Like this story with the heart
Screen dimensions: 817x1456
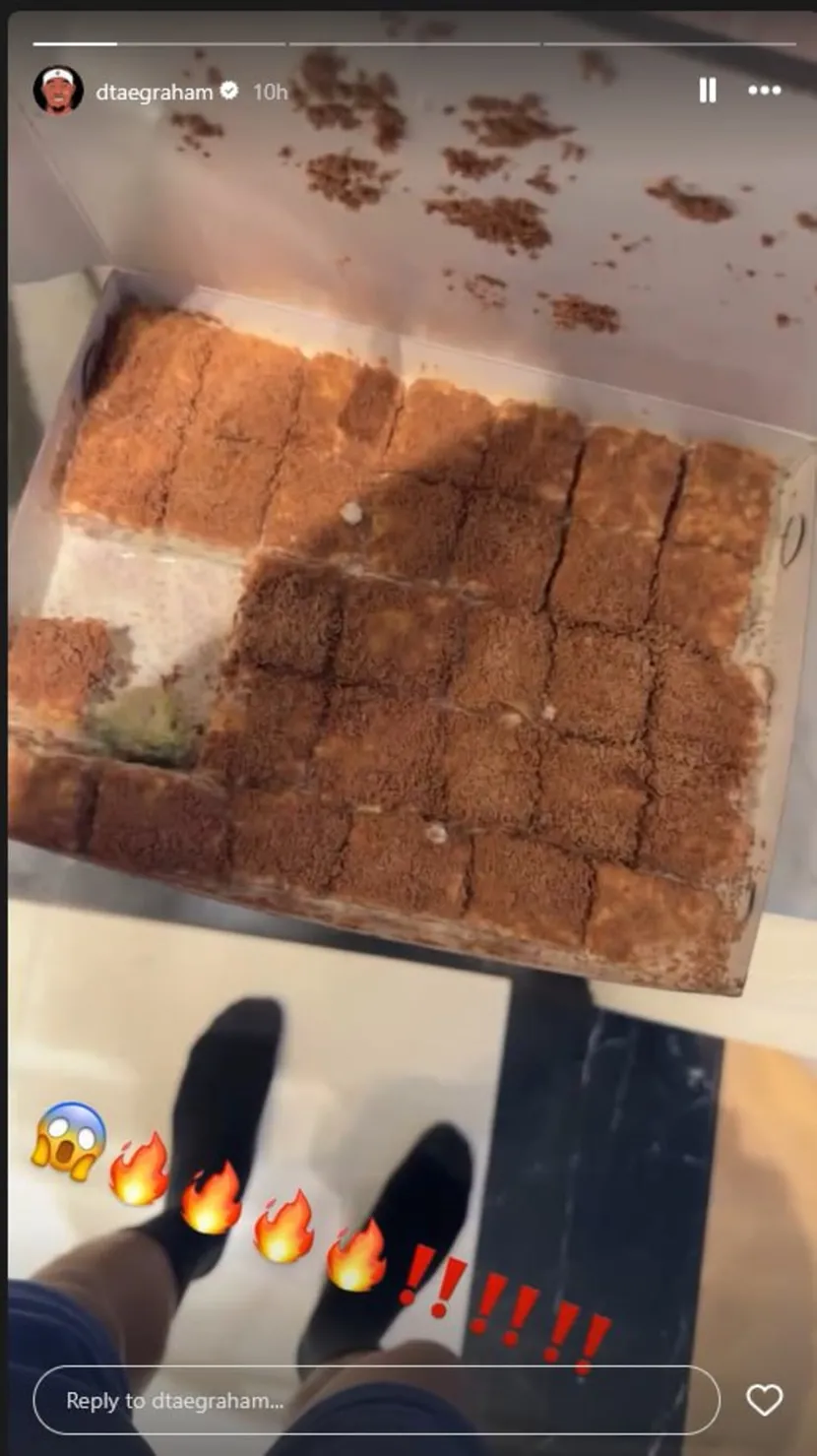pyautogui.click(x=764, y=1400)
